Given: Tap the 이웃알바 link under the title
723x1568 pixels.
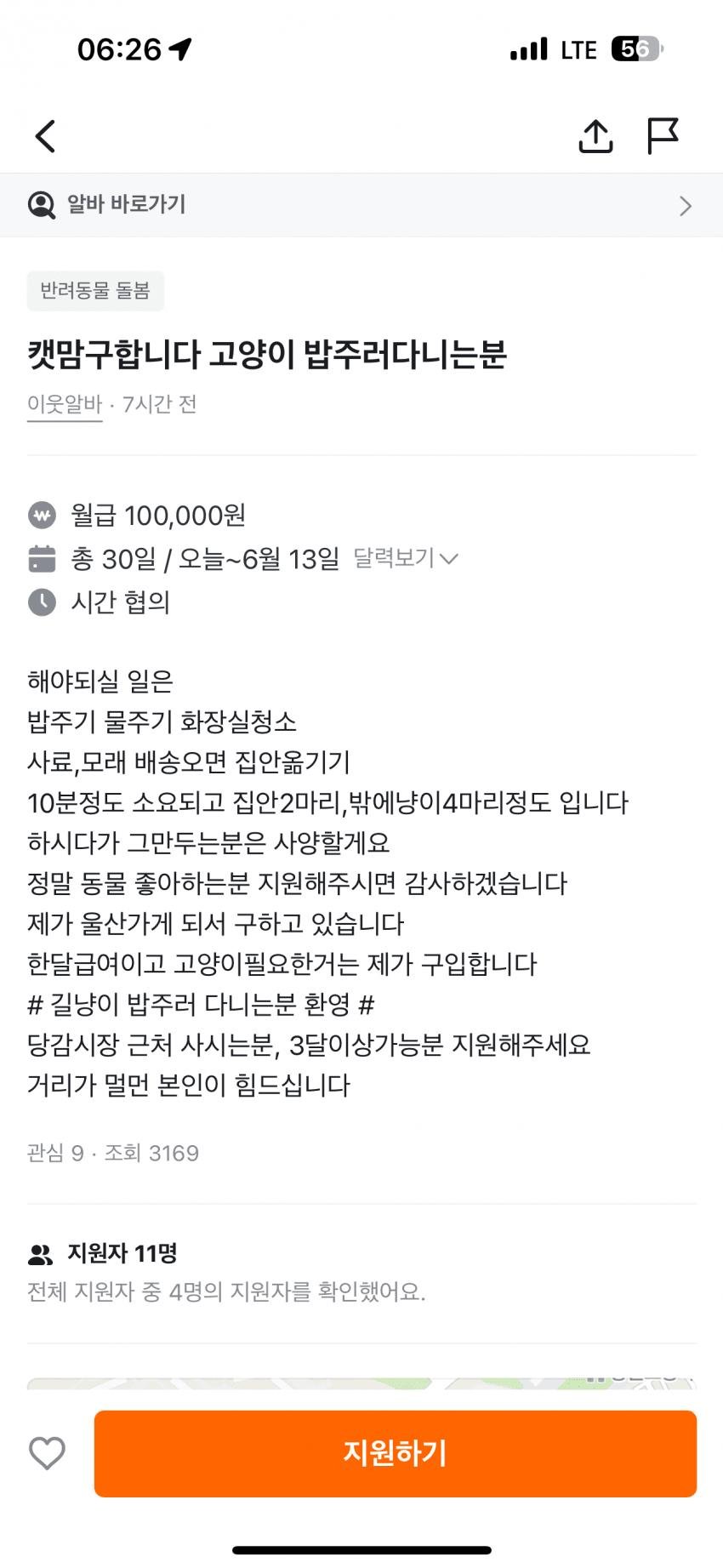Looking at the screenshot, I should pyautogui.click(x=65, y=404).
